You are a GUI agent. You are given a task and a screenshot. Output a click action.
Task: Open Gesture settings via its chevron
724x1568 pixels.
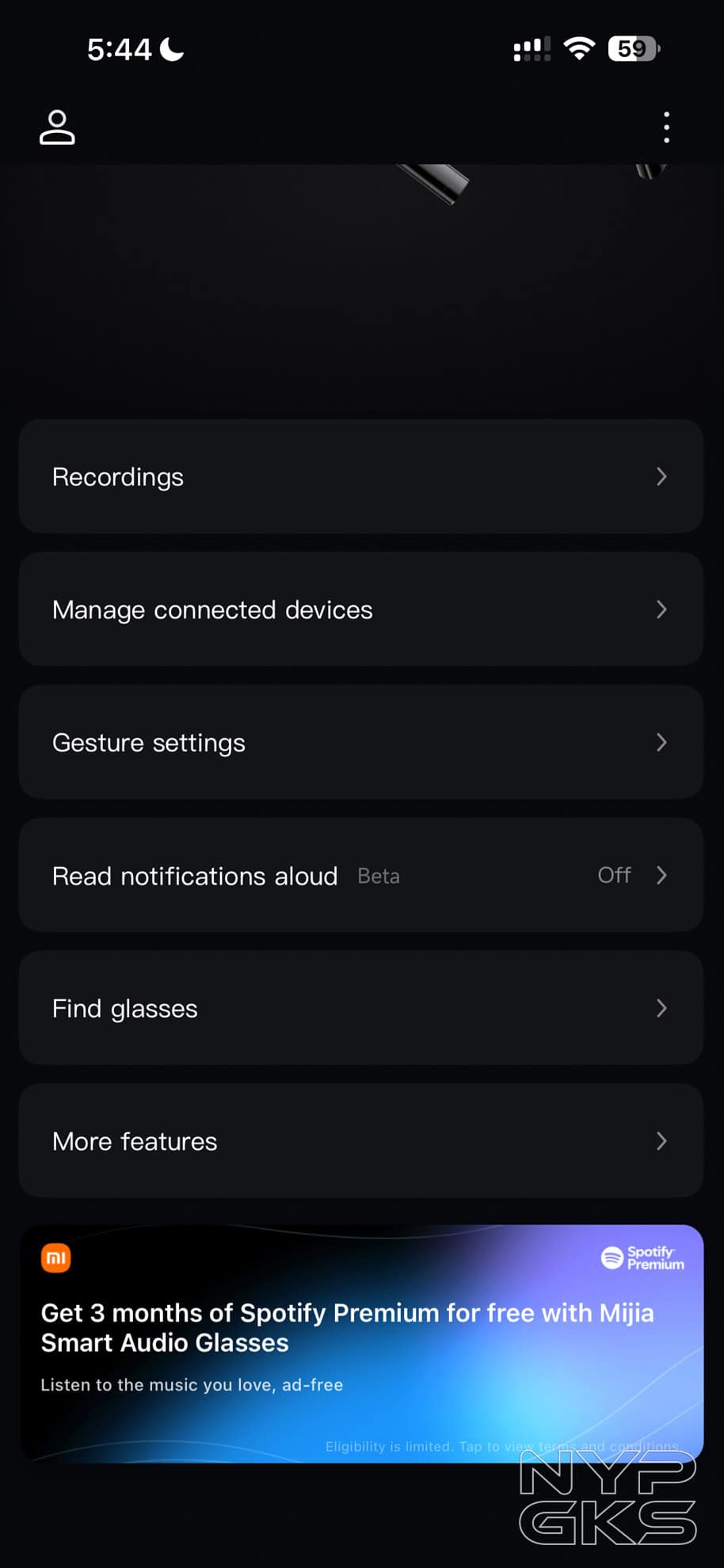pyautogui.click(x=662, y=742)
